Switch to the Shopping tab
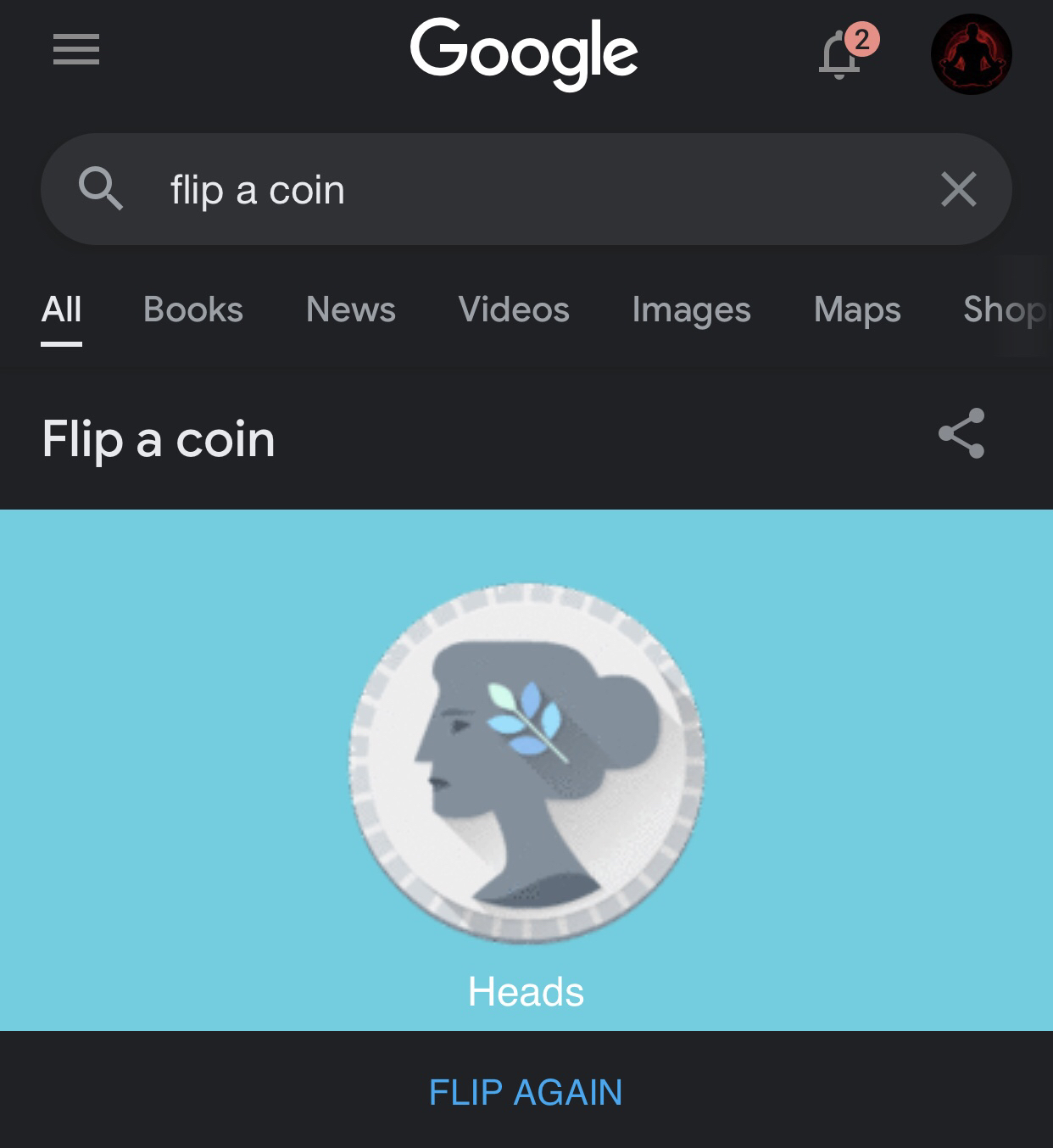This screenshot has width=1053, height=1148. 1004,309
